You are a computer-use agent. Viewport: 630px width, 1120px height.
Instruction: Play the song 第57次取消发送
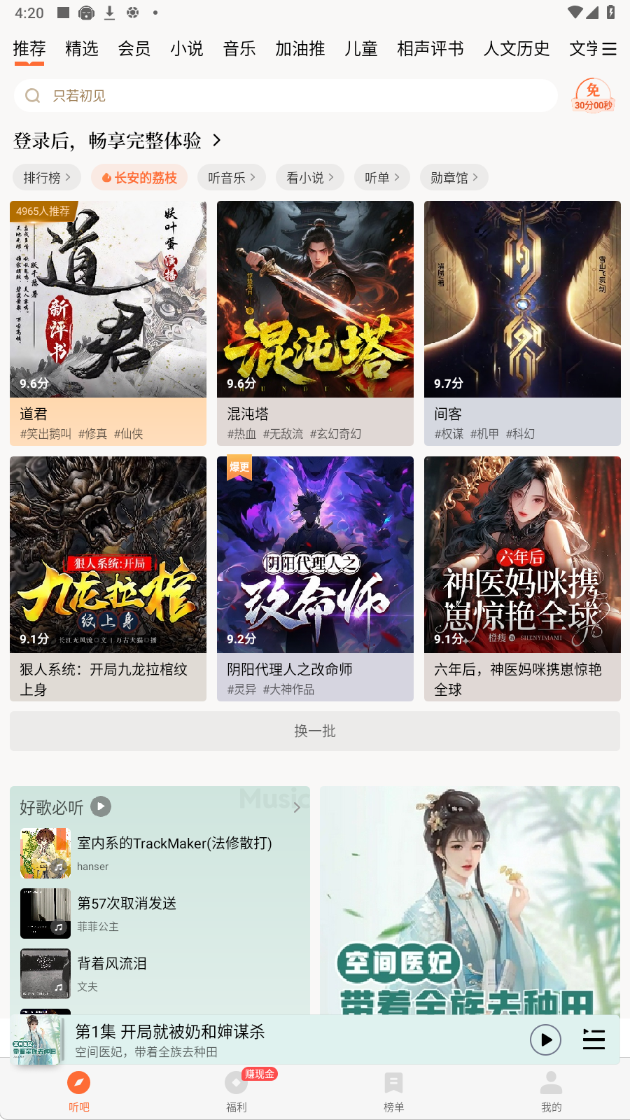coord(126,912)
